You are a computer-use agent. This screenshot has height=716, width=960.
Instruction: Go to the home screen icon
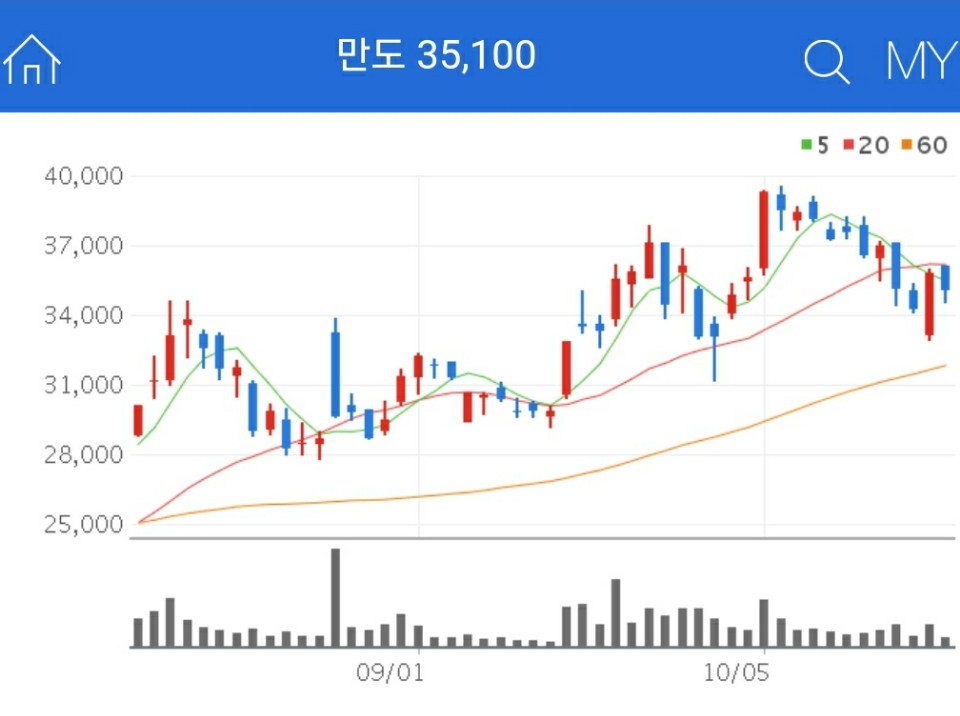pos(32,59)
